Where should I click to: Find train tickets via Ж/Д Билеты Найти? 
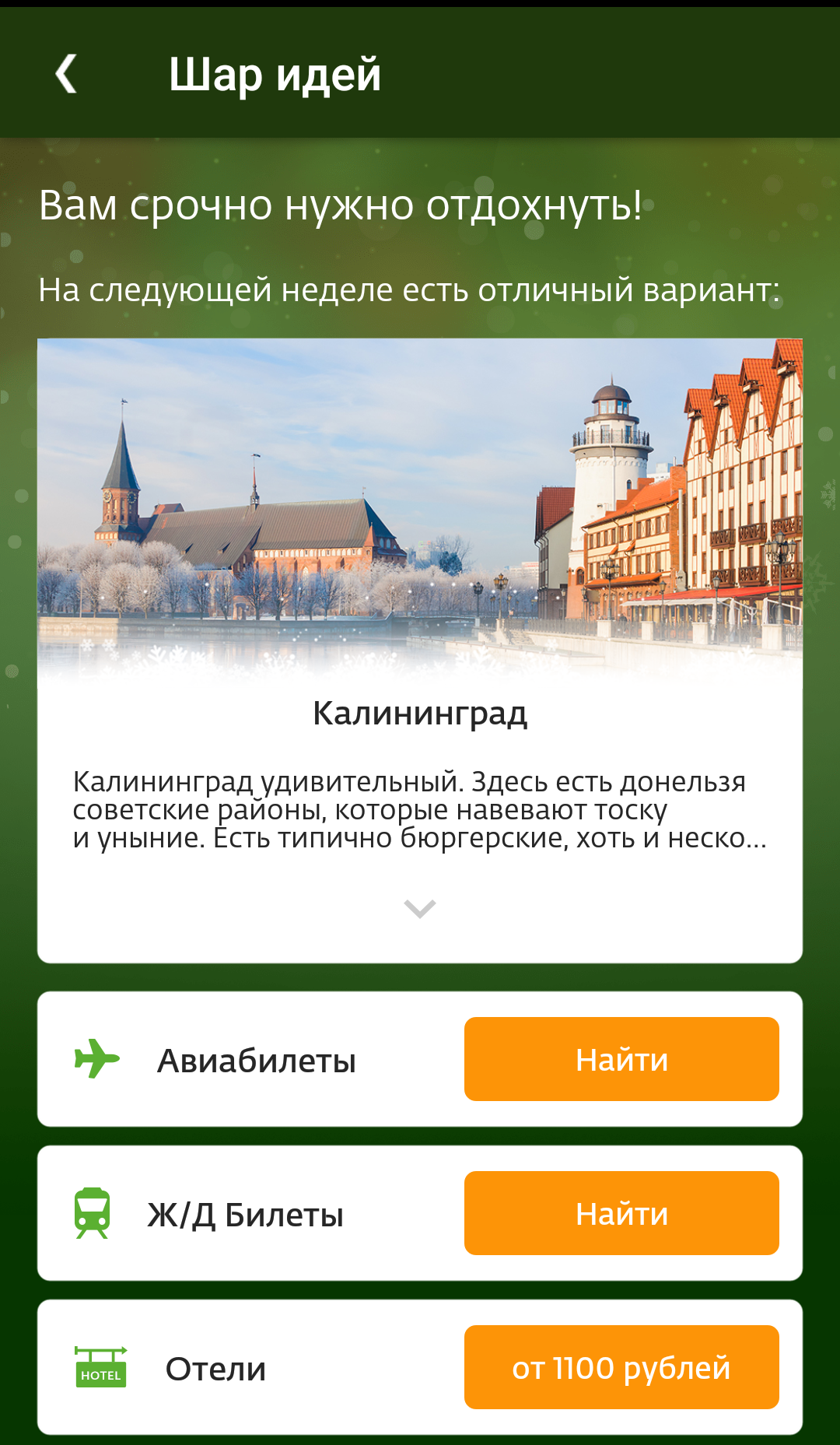click(621, 1213)
